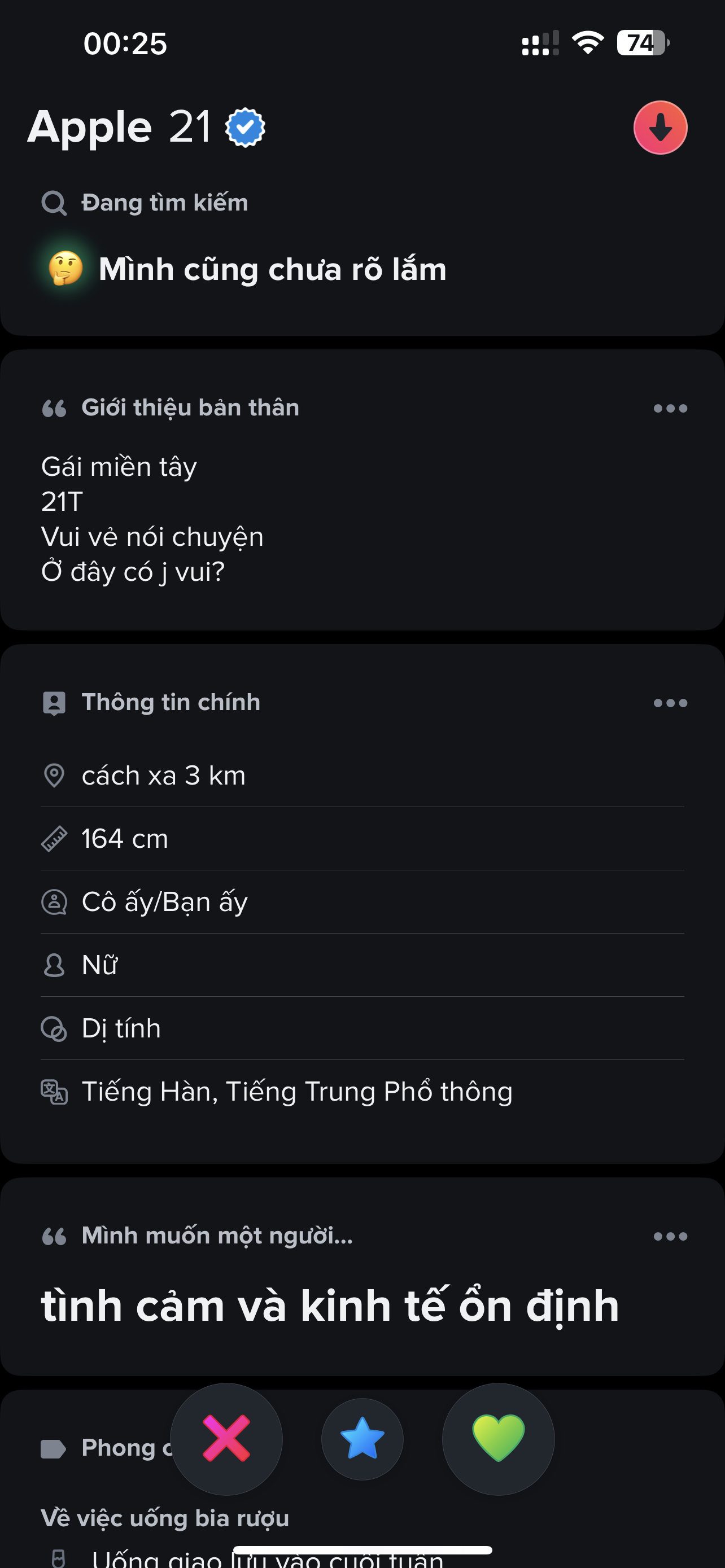This screenshot has height=1568, width=725.
Task: Open options for Mình muốn một người section
Action: pos(670,1236)
